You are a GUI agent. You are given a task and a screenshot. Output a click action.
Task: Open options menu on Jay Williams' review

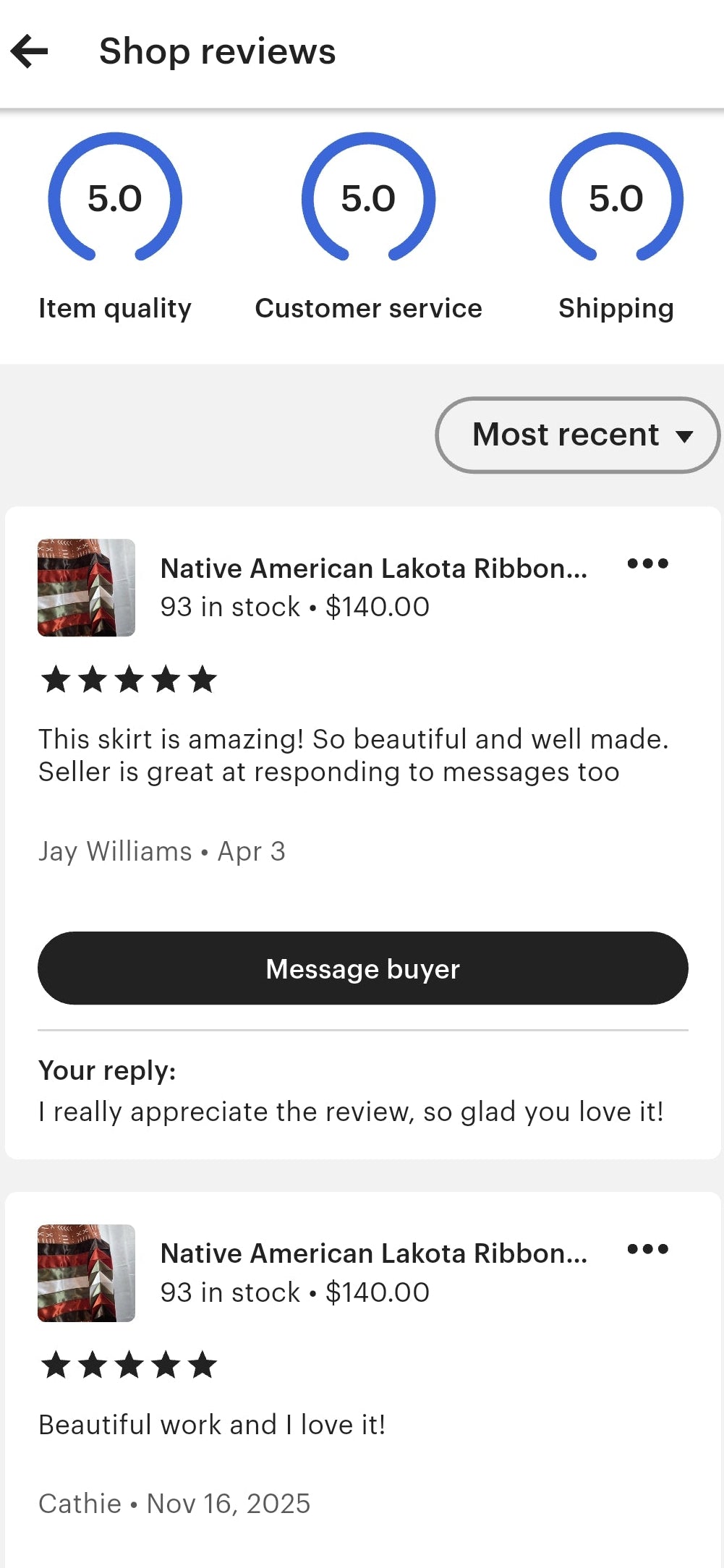click(647, 564)
